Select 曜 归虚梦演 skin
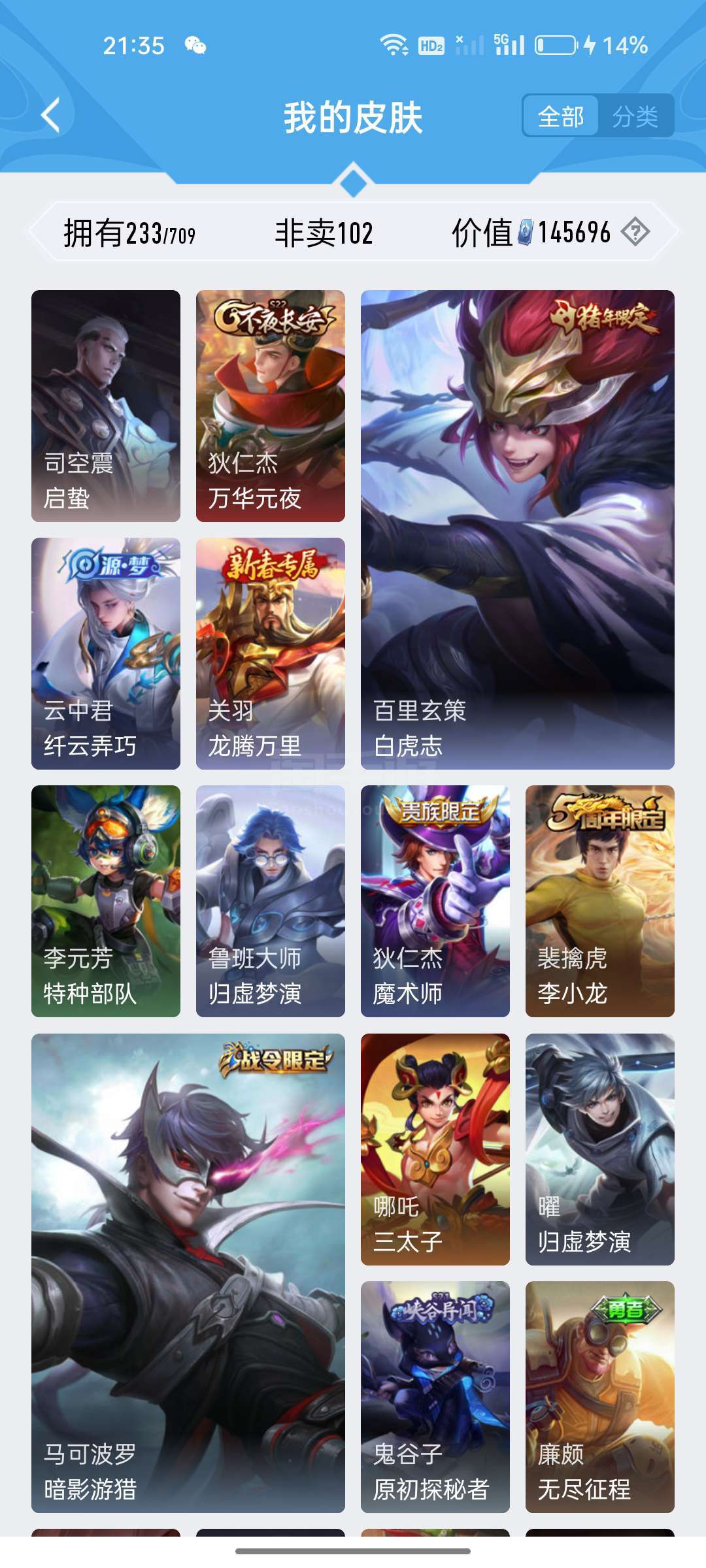The width and height of the screenshot is (706, 1568). (x=600, y=1149)
